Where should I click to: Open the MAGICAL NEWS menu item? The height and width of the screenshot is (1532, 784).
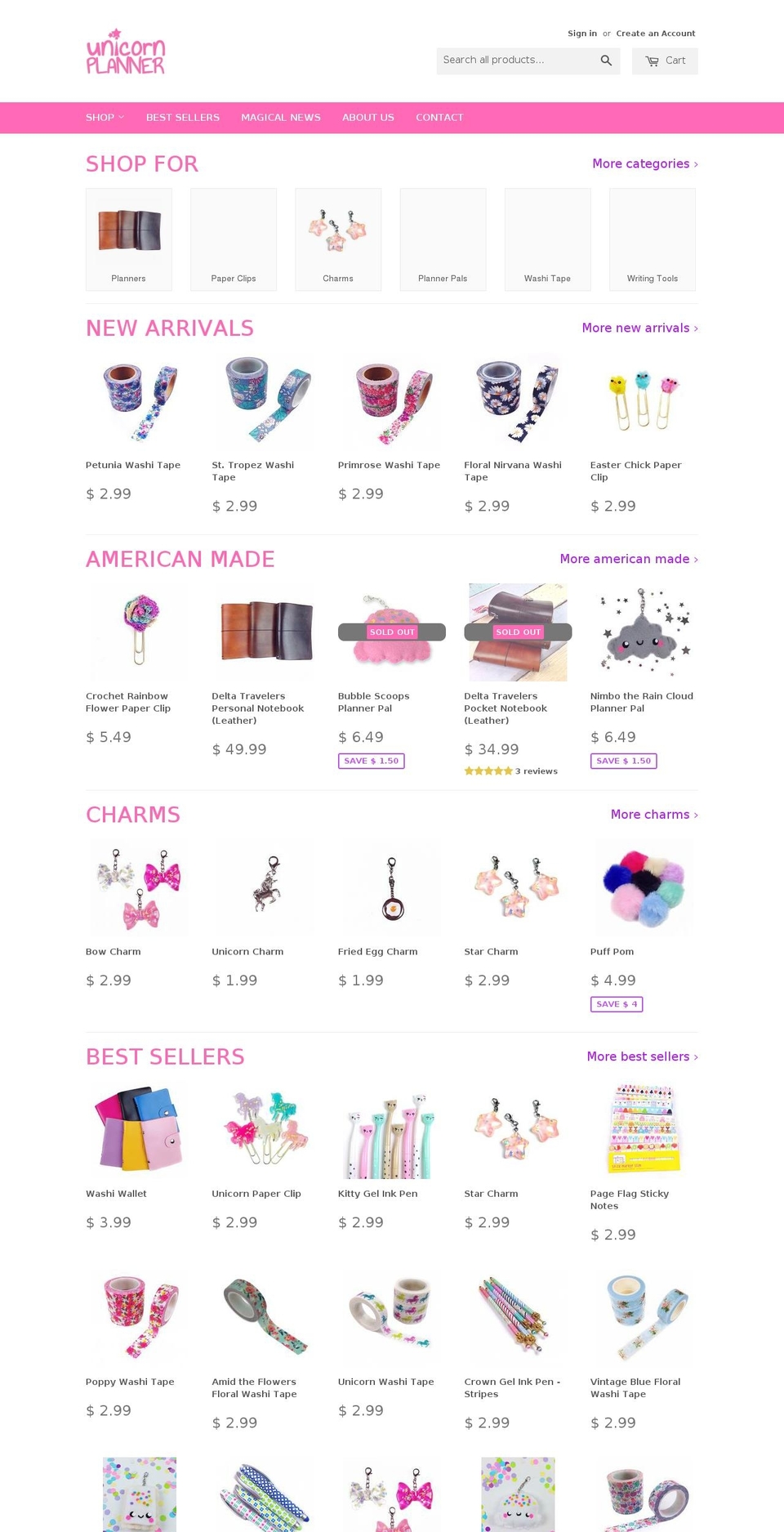pos(281,117)
